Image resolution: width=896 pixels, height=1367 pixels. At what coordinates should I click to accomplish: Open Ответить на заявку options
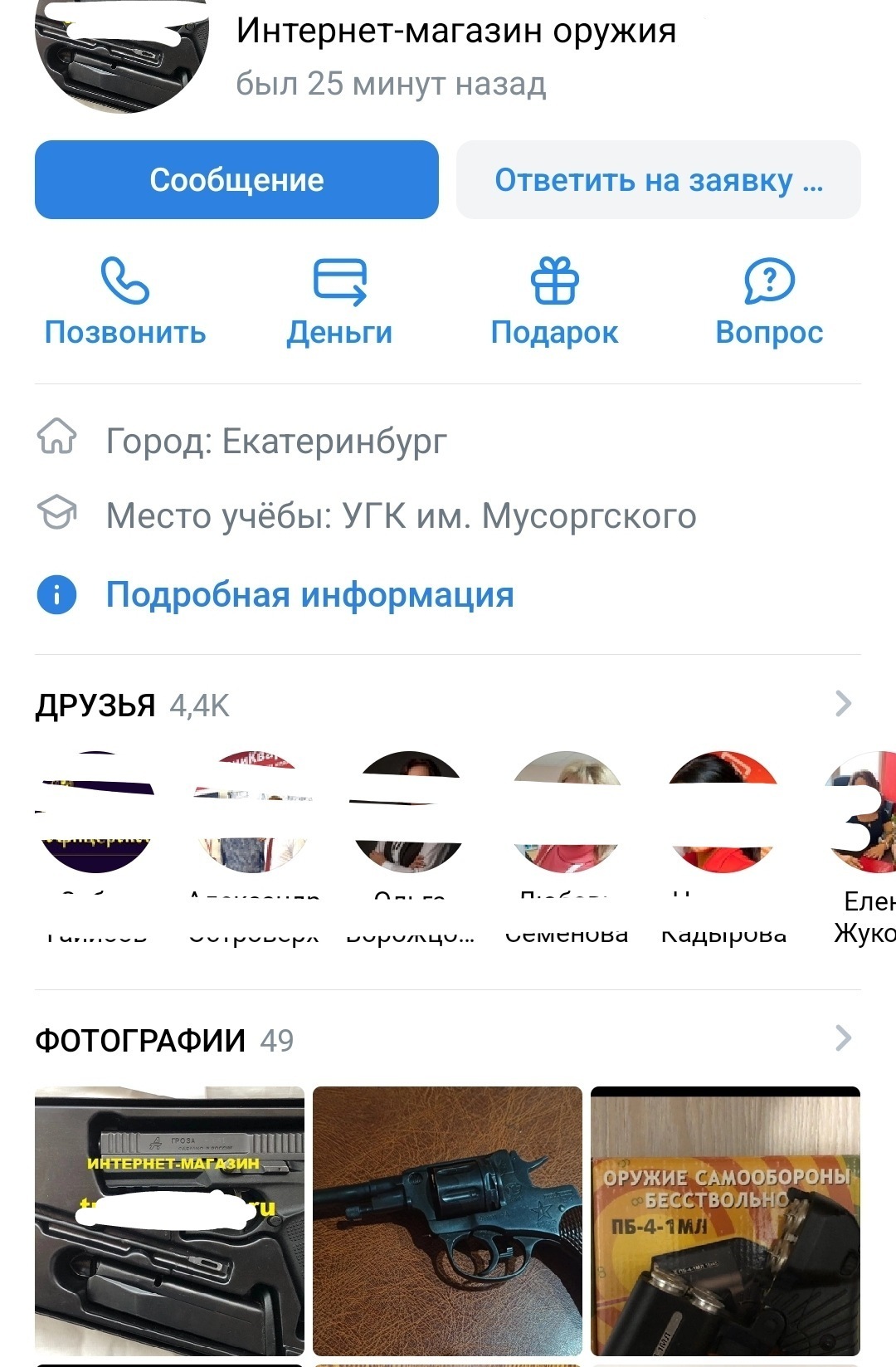658,180
